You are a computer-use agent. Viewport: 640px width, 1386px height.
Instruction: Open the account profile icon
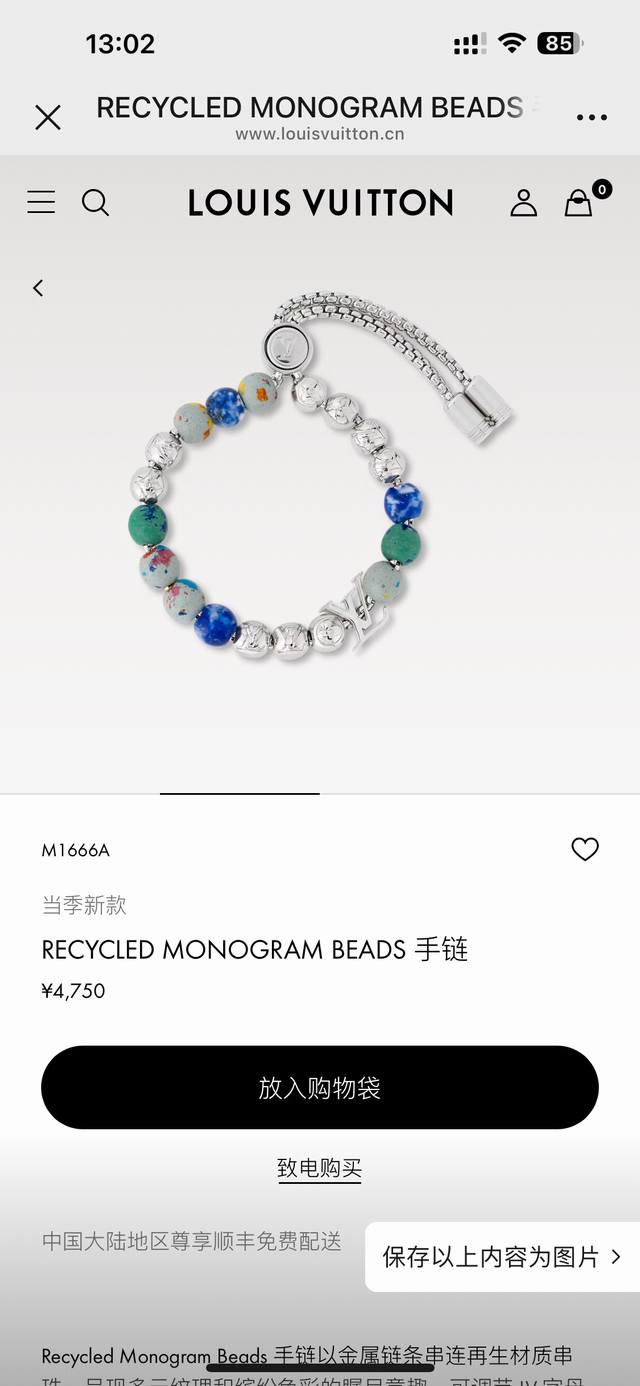click(524, 203)
